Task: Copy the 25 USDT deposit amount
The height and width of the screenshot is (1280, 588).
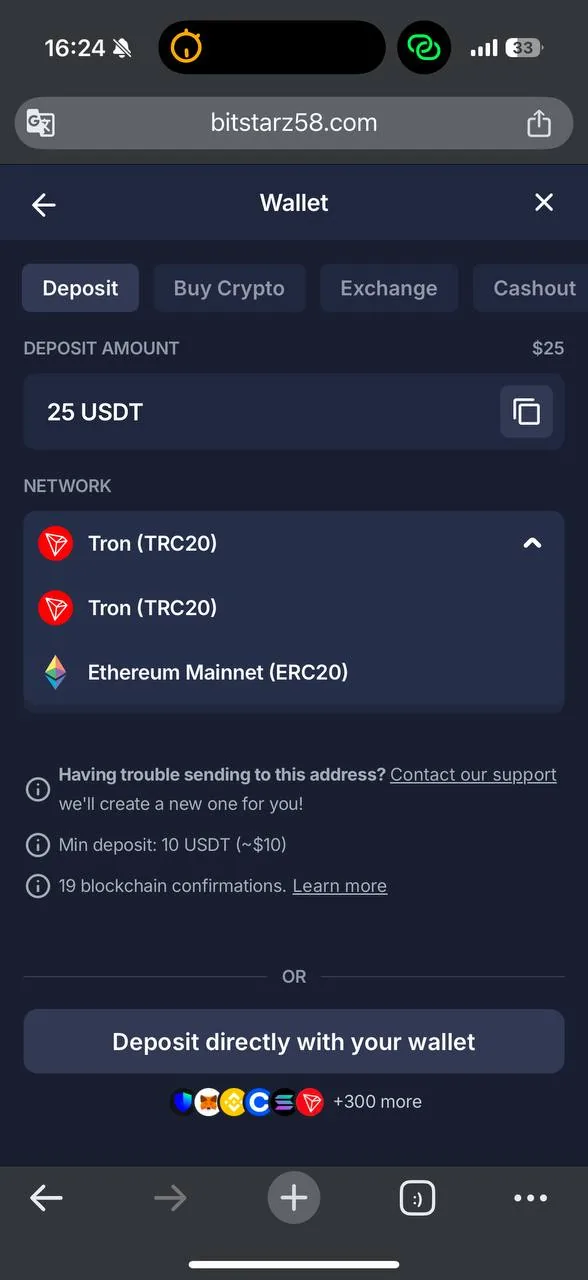Action: [x=526, y=412]
